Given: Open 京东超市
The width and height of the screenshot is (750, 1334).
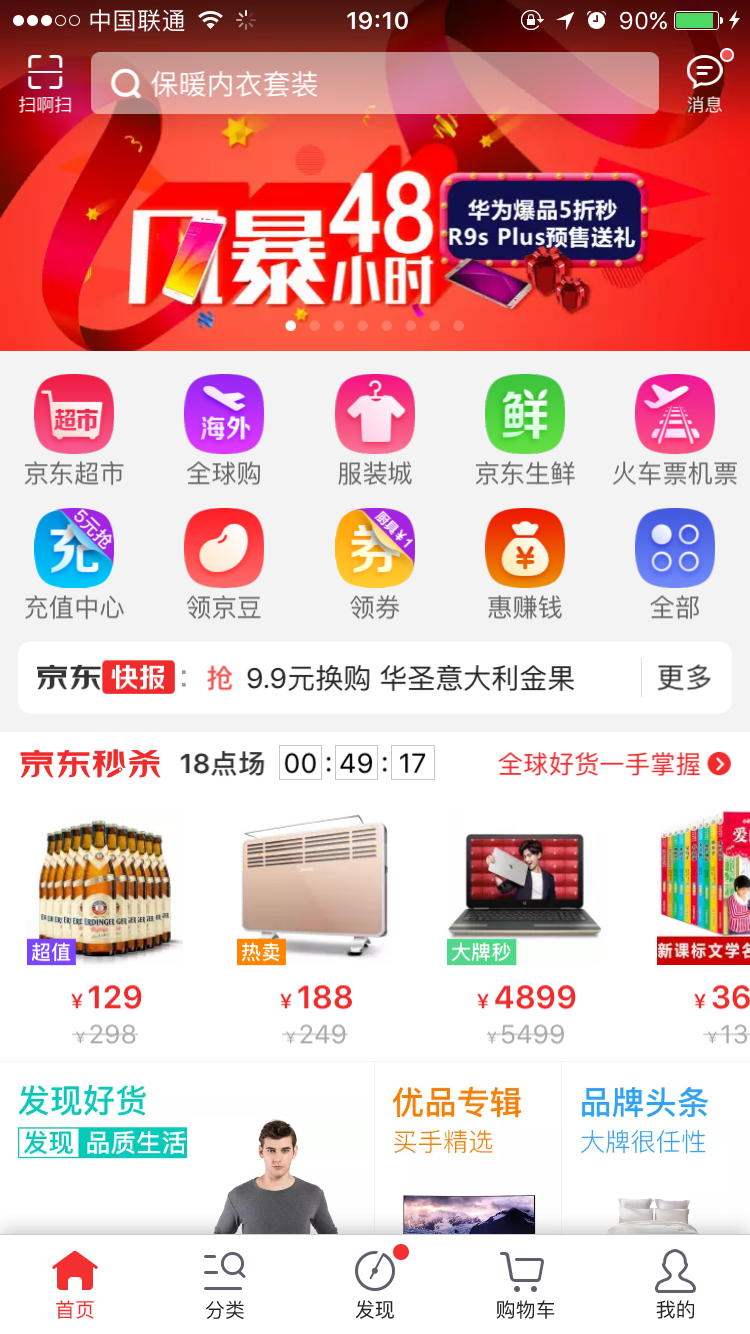Looking at the screenshot, I should (74, 430).
